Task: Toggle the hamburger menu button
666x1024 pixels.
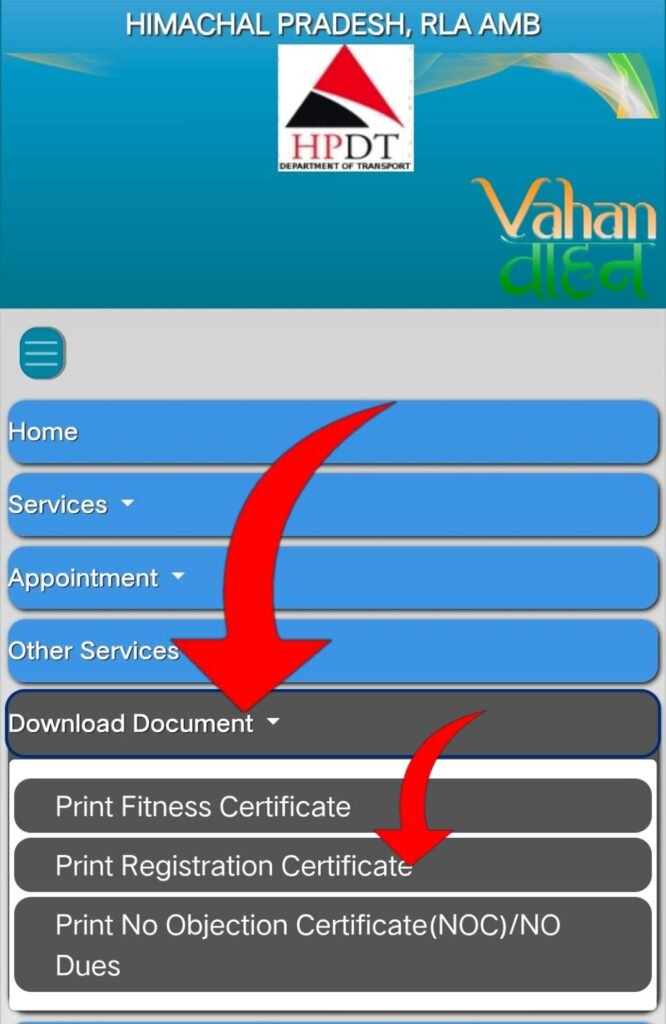Action: 42,353
